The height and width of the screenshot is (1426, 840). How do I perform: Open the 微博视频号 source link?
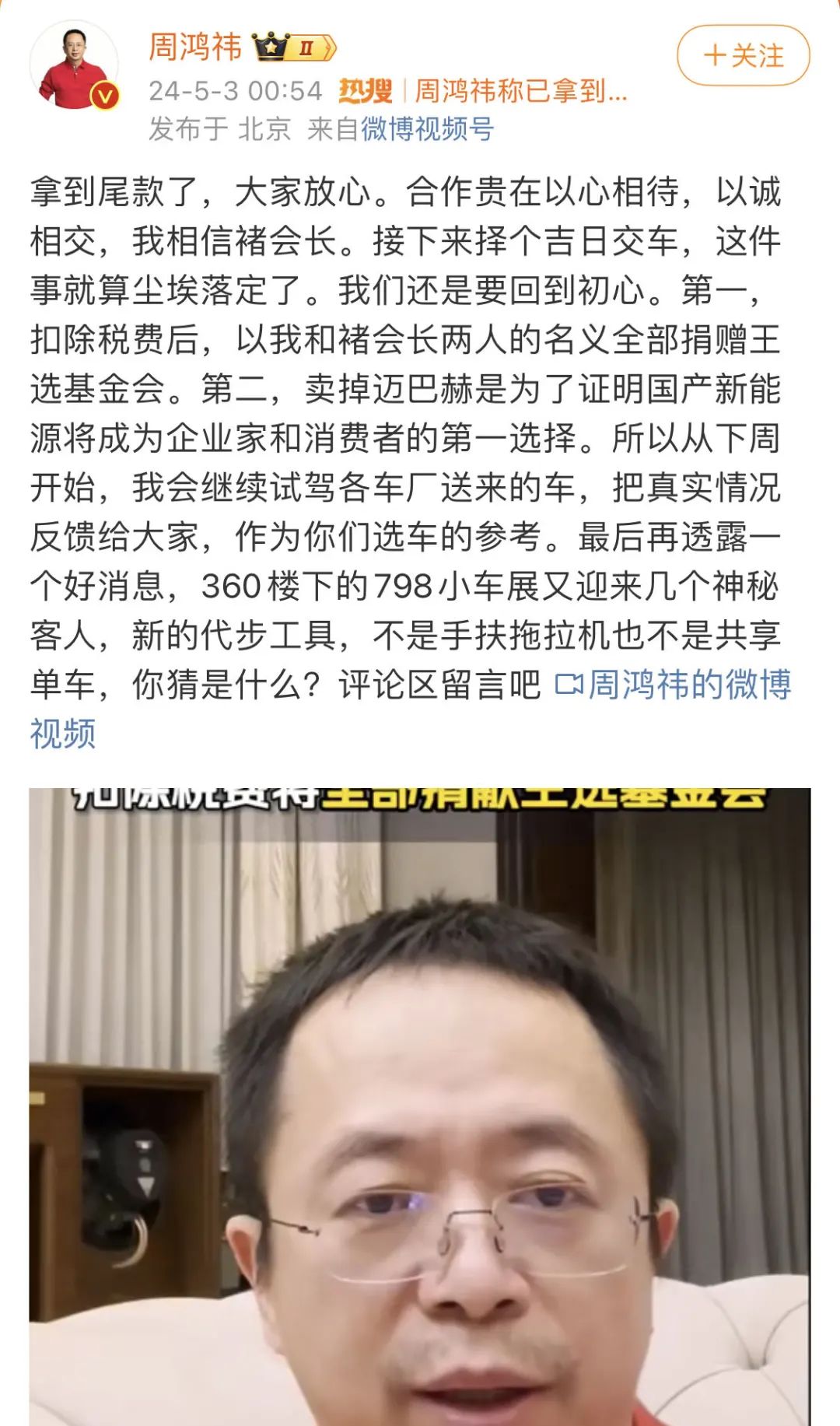(427, 129)
